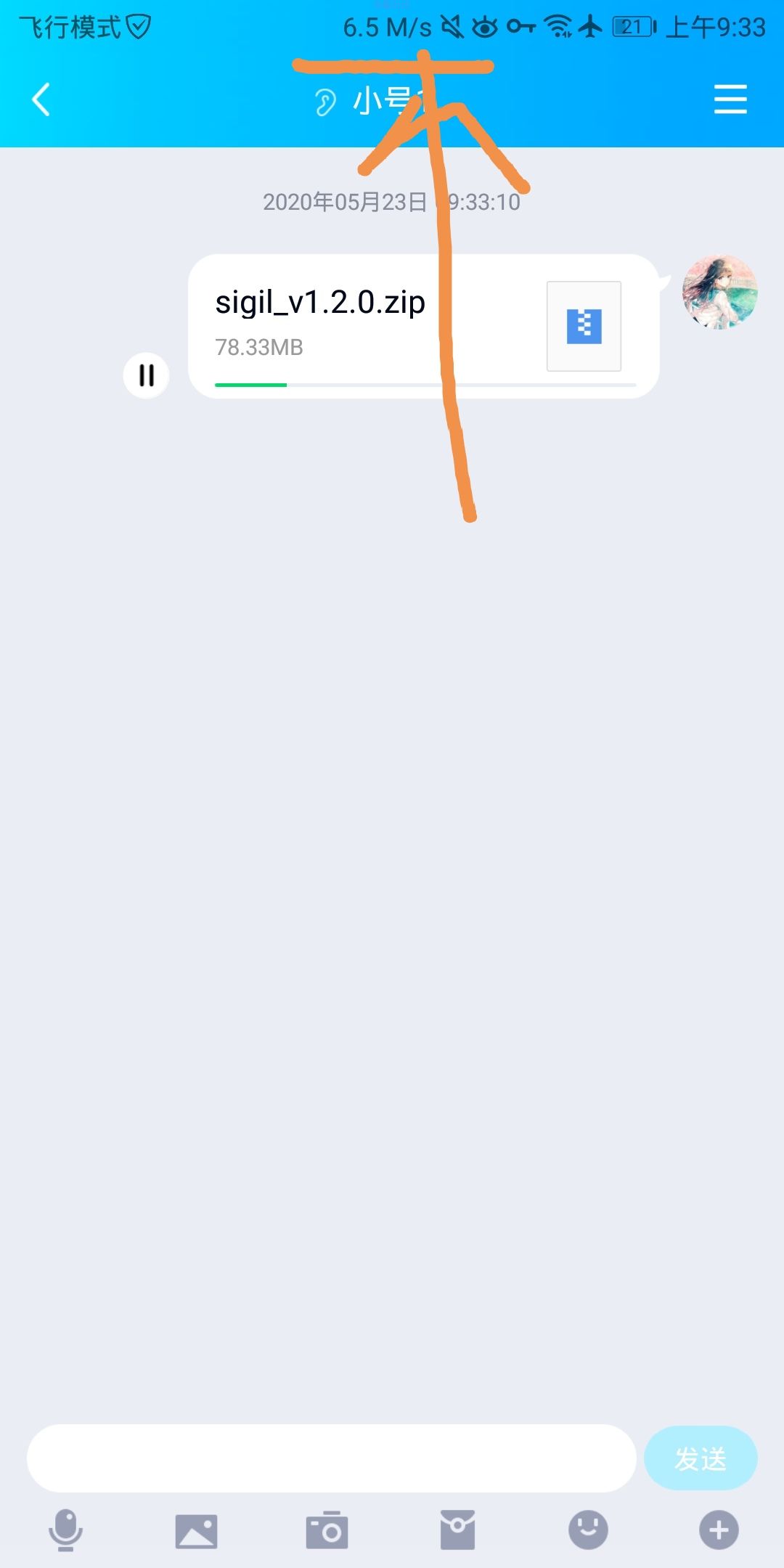Open the chat settings menu
Viewport: 784px width, 1568px height.
pos(730,99)
